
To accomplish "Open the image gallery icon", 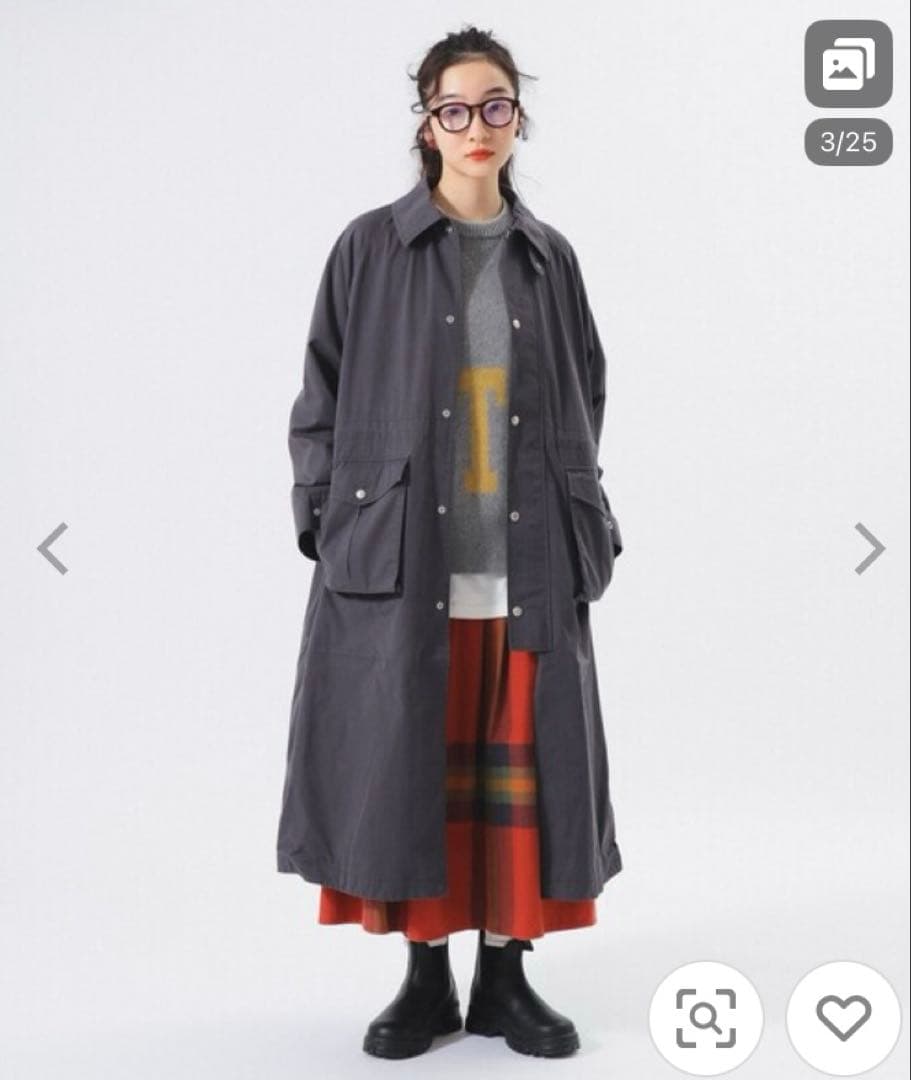I will [x=848, y=65].
